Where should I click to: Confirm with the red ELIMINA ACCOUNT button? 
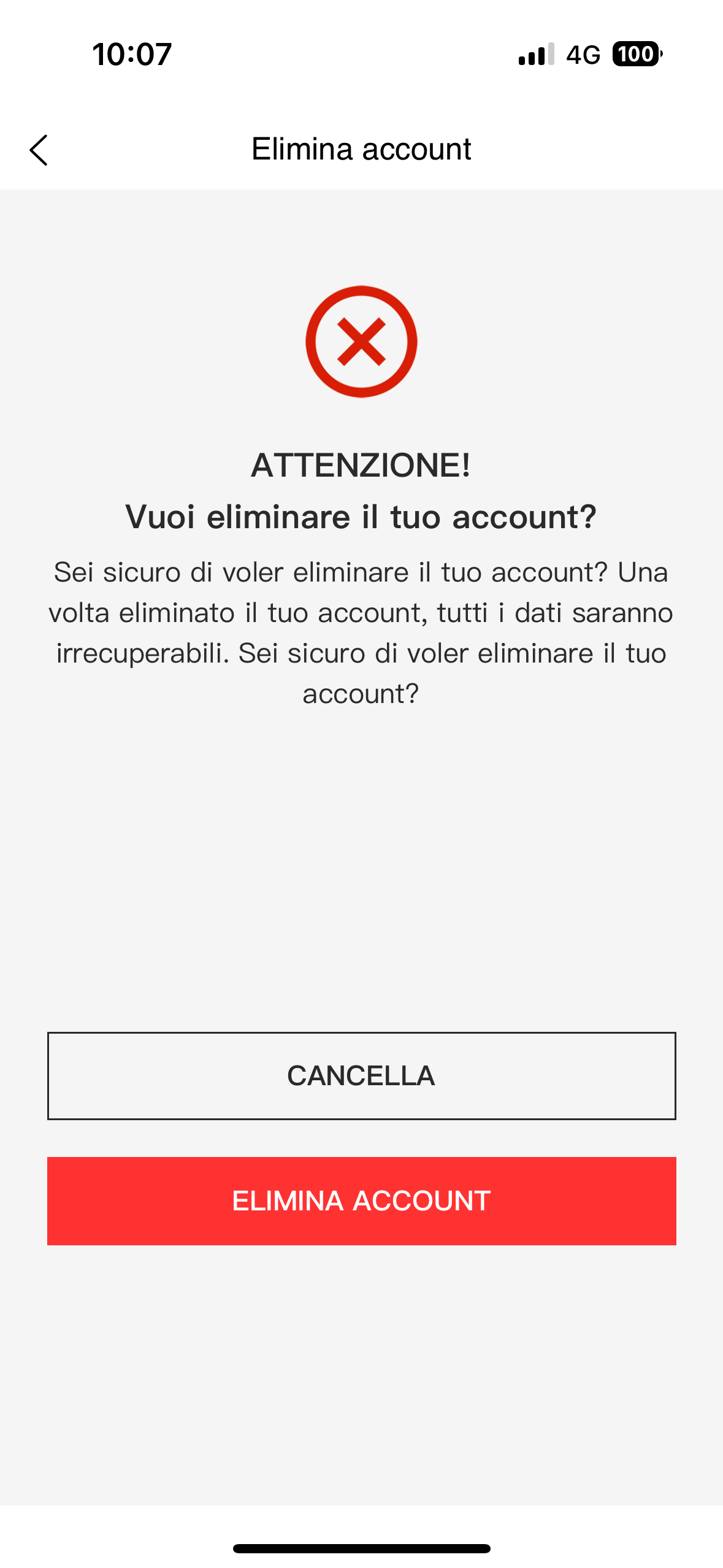click(x=361, y=1201)
